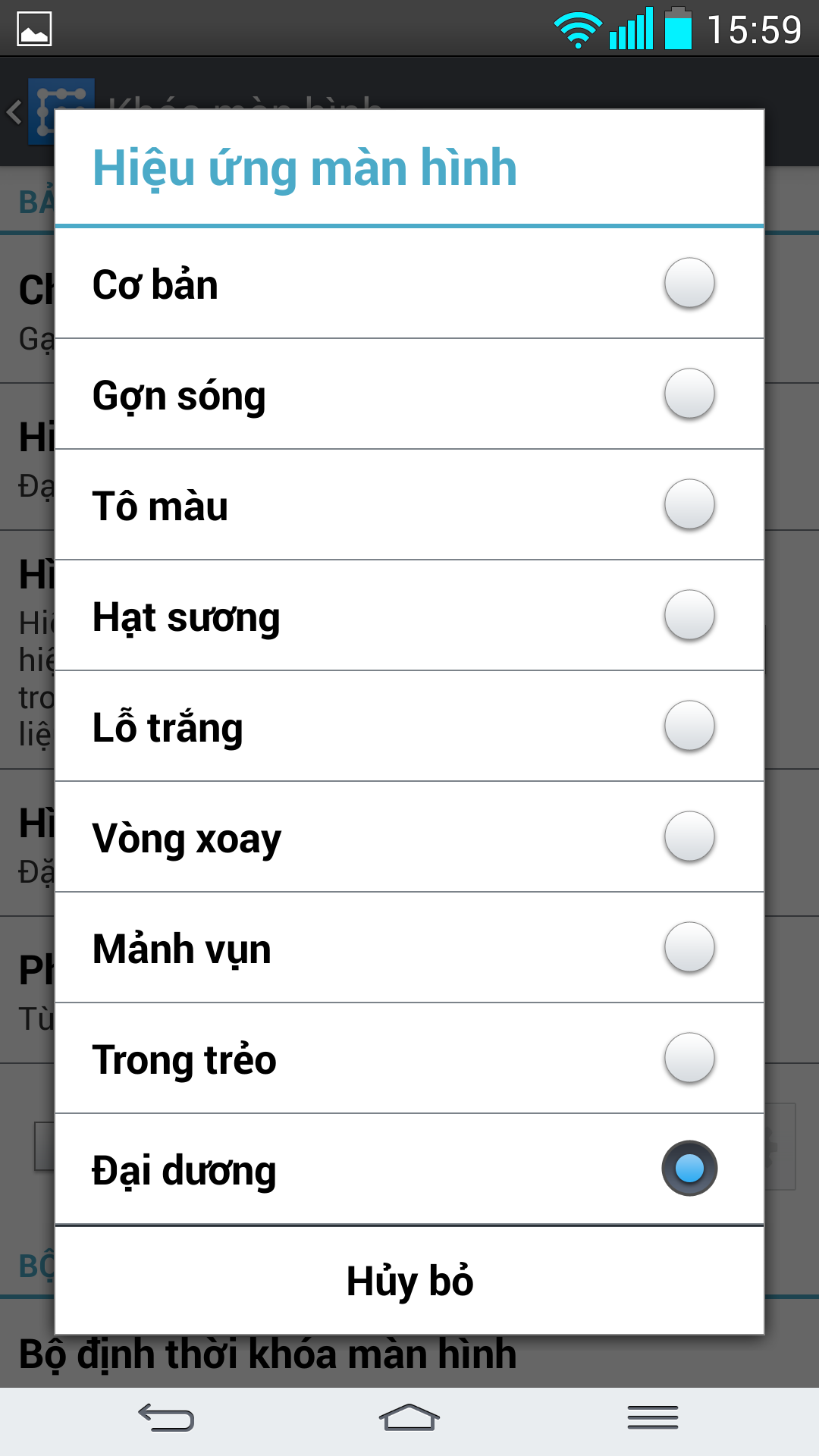The width and height of the screenshot is (819, 1456).
Task: Dismiss dialog with Hủy bỏ
Action: 409,1281
